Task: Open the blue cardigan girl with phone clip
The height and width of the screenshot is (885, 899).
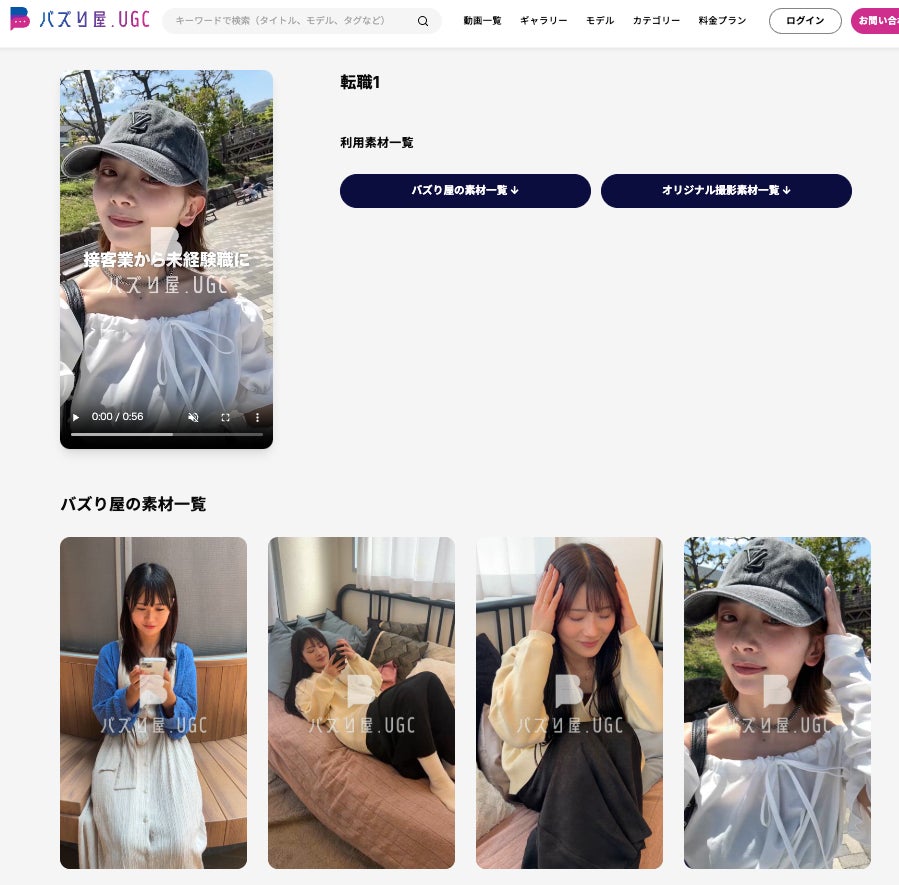Action: point(153,702)
